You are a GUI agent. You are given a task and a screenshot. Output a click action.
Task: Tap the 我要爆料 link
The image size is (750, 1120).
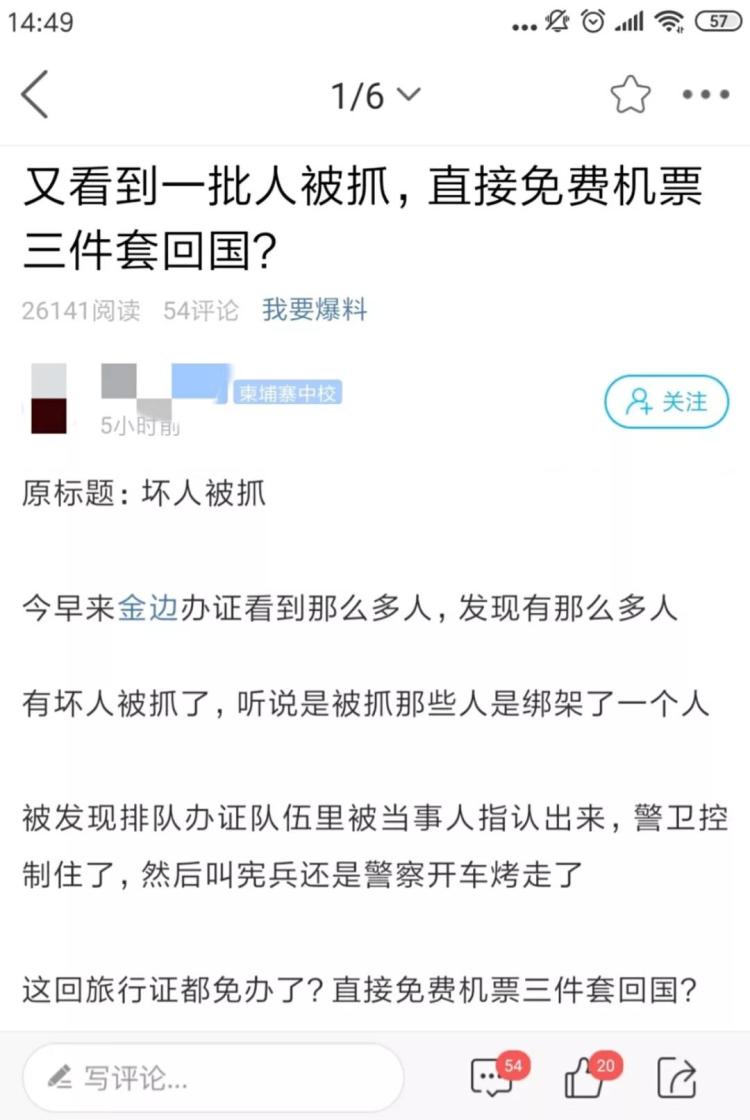tap(314, 310)
